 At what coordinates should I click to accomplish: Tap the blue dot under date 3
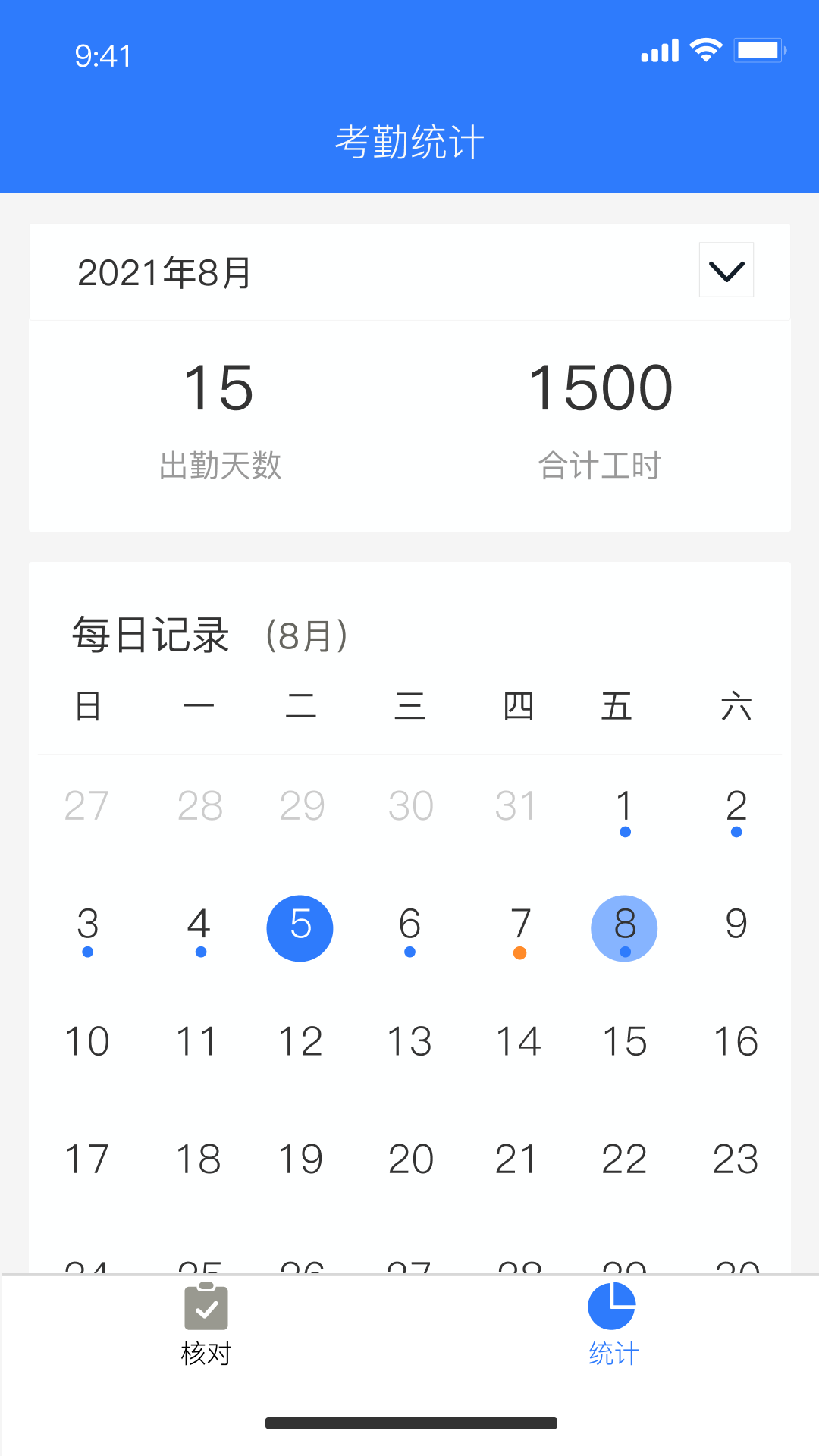click(87, 952)
